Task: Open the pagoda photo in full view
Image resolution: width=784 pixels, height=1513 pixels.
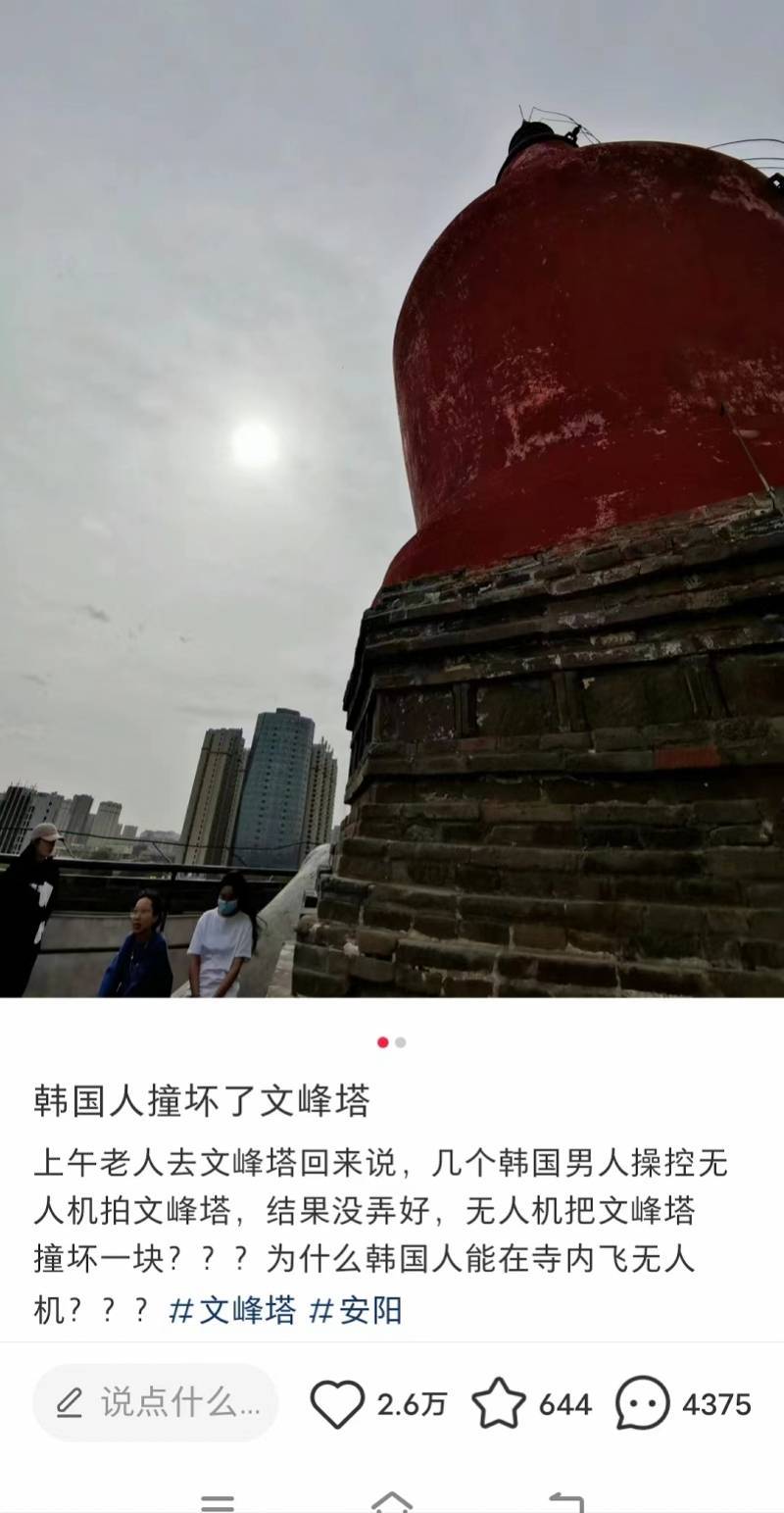Action: pos(392,498)
